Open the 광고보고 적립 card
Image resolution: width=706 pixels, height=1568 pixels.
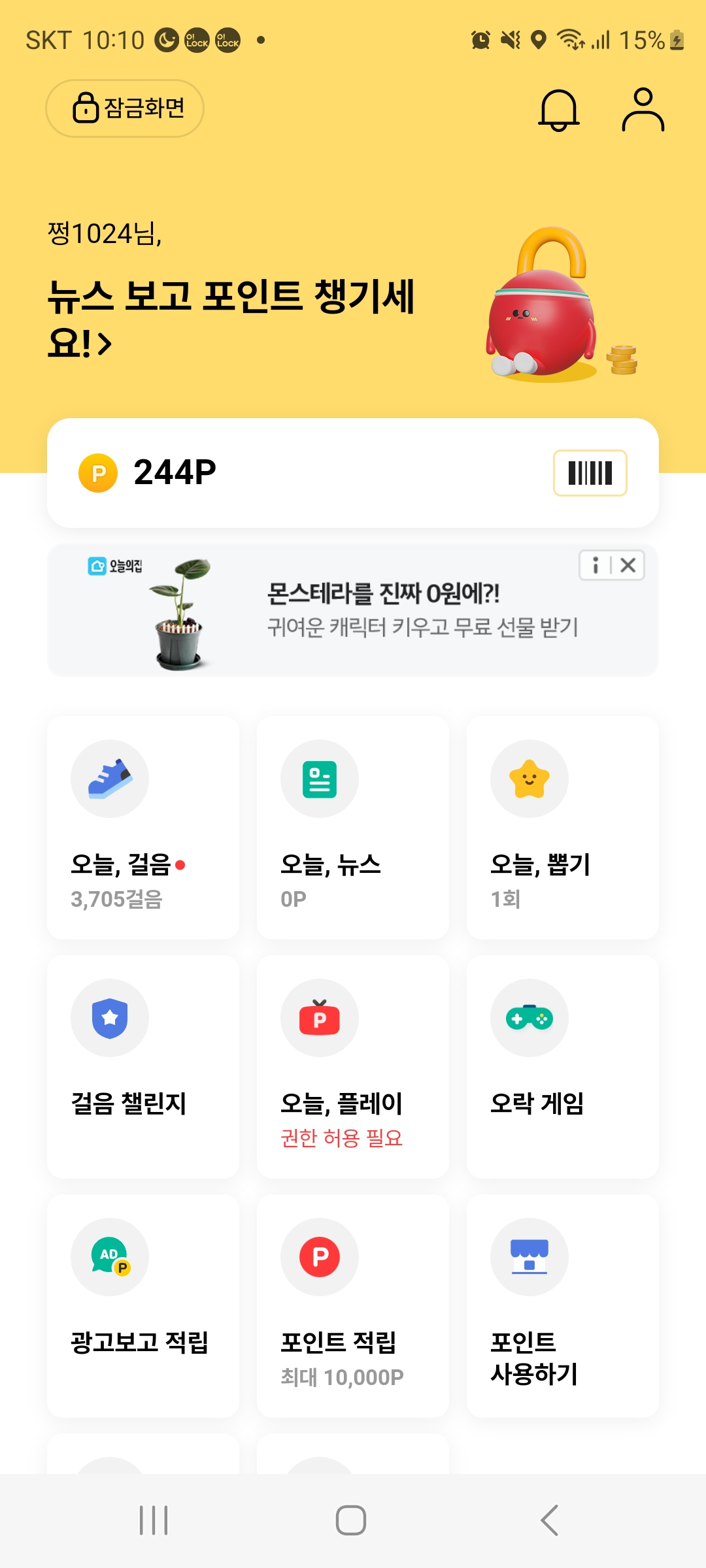(143, 1305)
